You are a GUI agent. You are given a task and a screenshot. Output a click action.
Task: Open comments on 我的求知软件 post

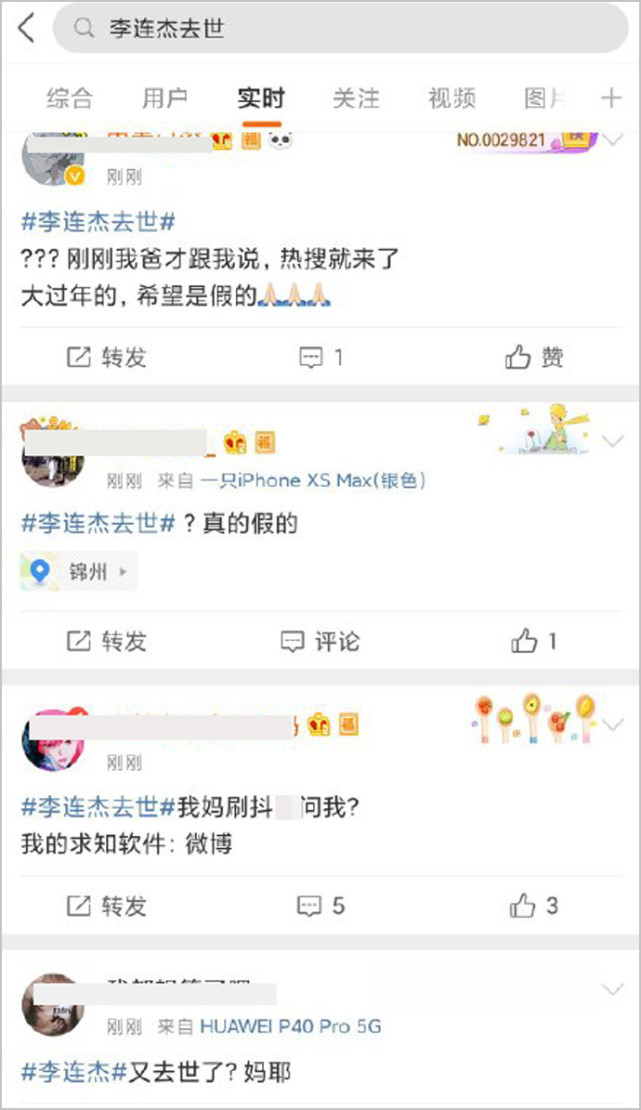[322, 906]
